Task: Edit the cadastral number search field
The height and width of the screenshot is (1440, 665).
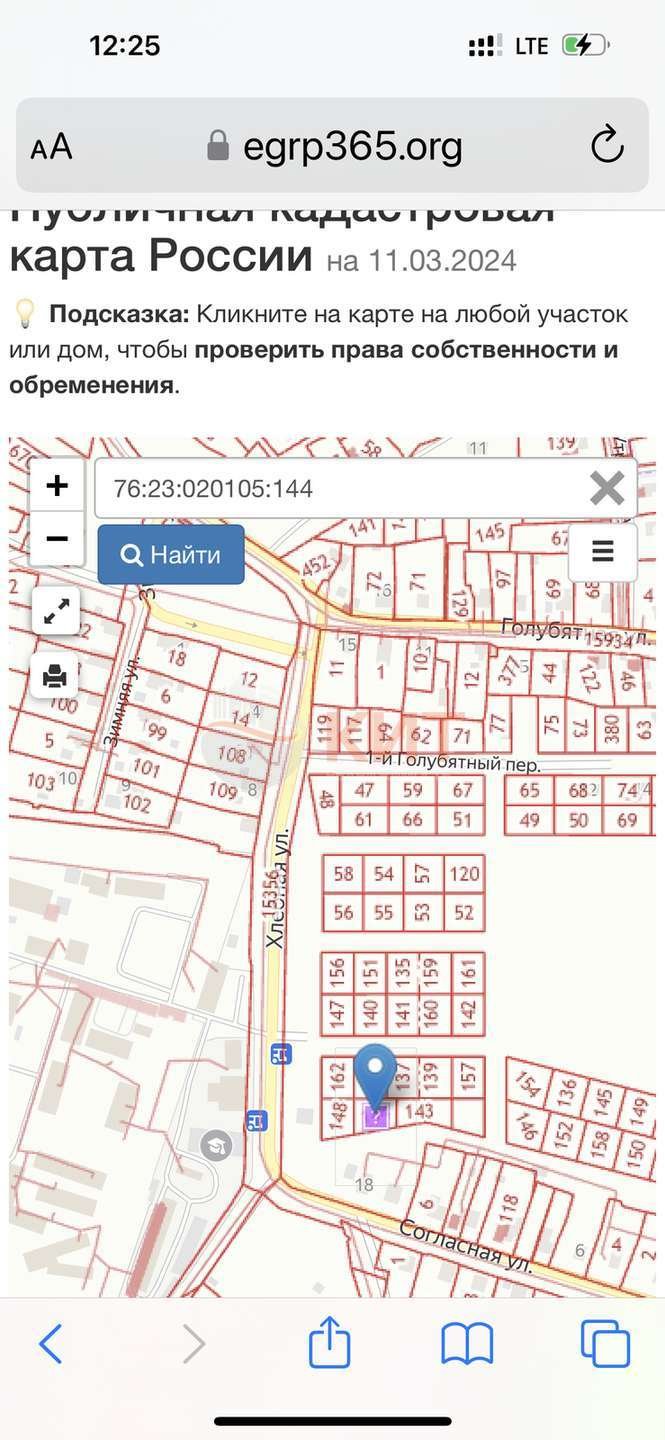Action: [340, 488]
